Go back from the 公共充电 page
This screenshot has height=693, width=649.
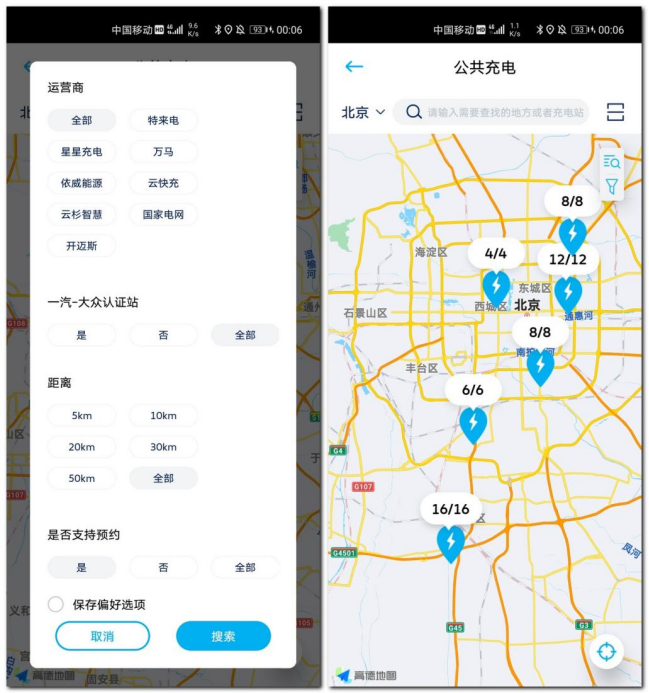[354, 67]
